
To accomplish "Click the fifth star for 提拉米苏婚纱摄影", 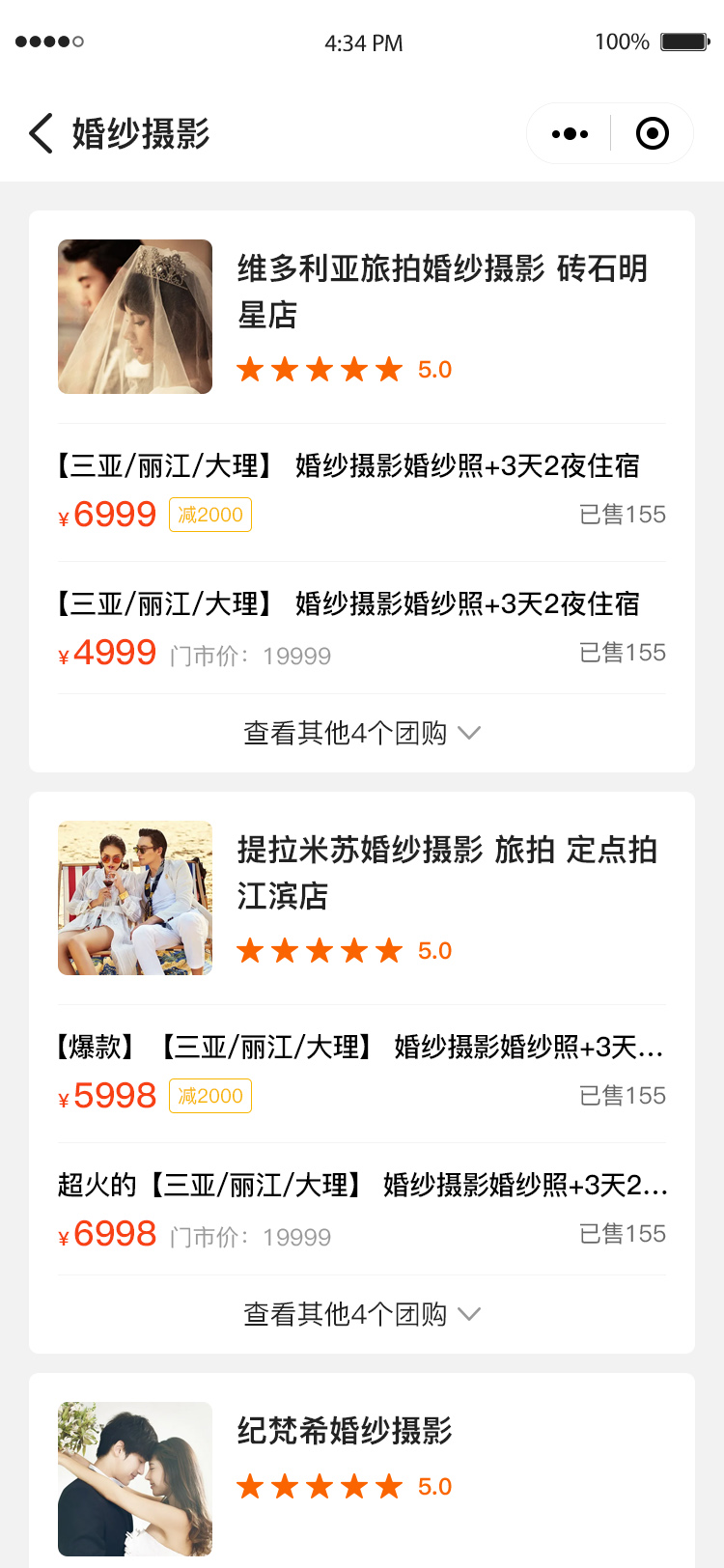I will pos(388,949).
